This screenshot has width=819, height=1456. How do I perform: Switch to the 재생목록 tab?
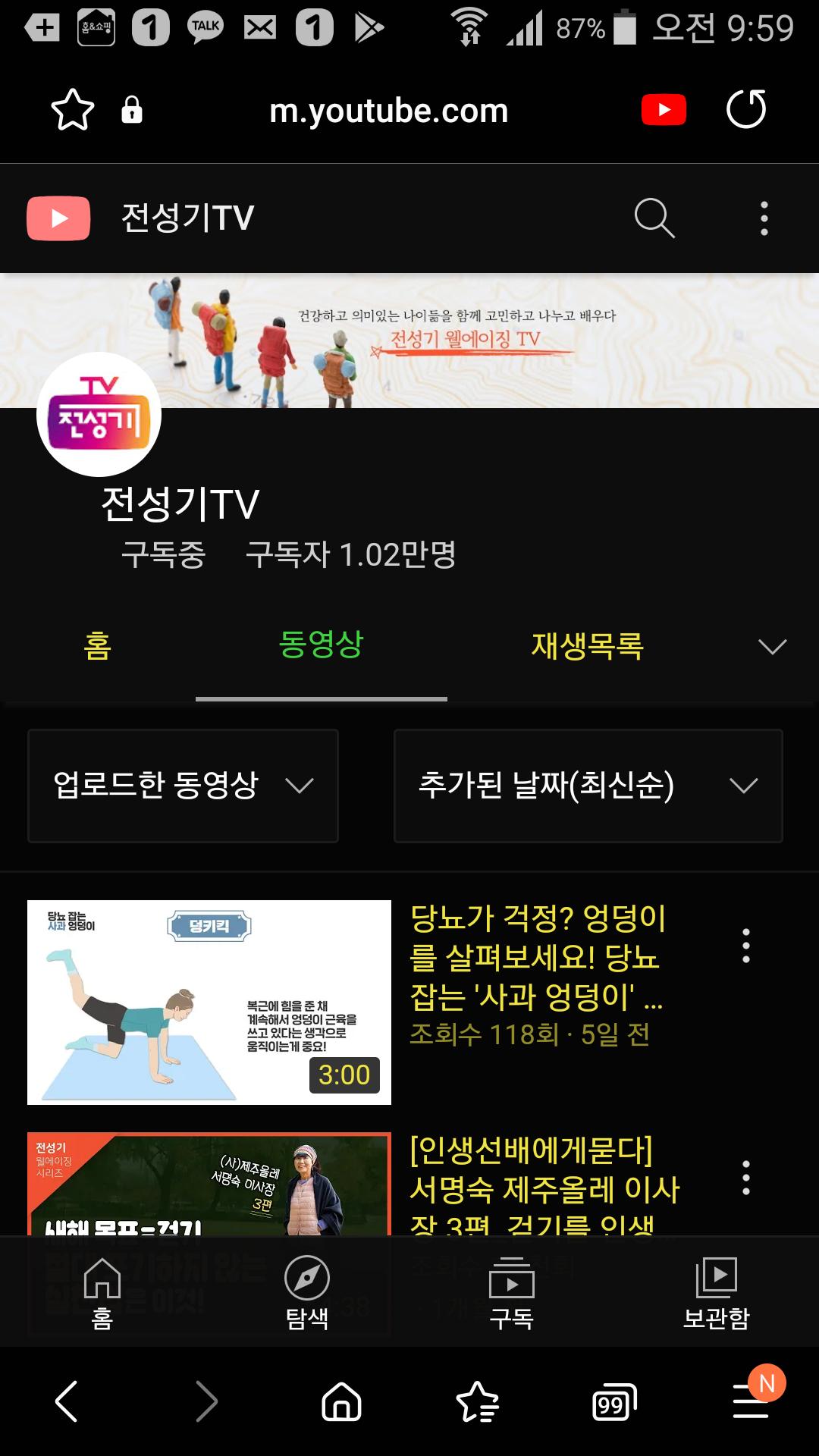587,646
